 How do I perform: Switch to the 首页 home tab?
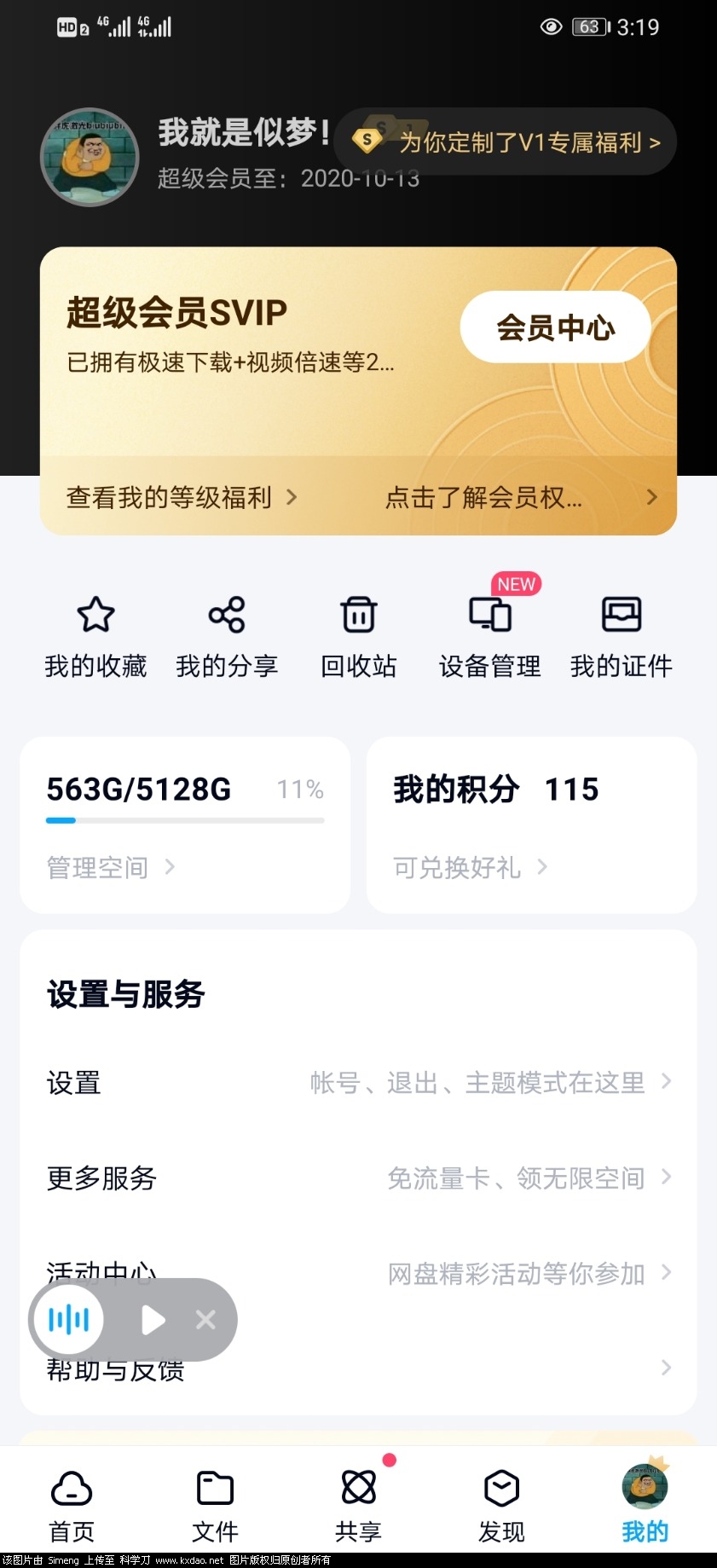[x=72, y=1503]
